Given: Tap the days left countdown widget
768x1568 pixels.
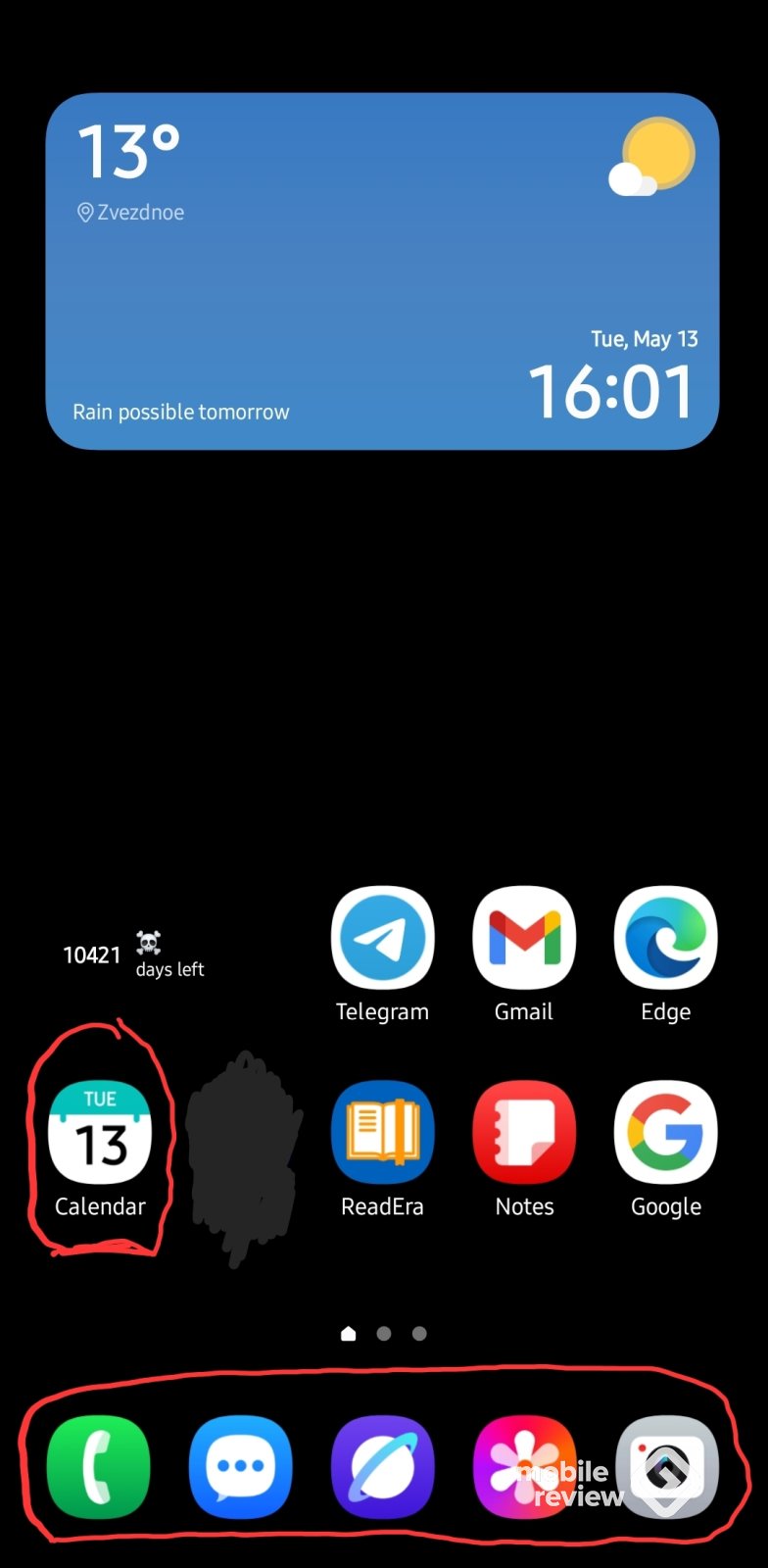Looking at the screenshot, I should point(133,955).
